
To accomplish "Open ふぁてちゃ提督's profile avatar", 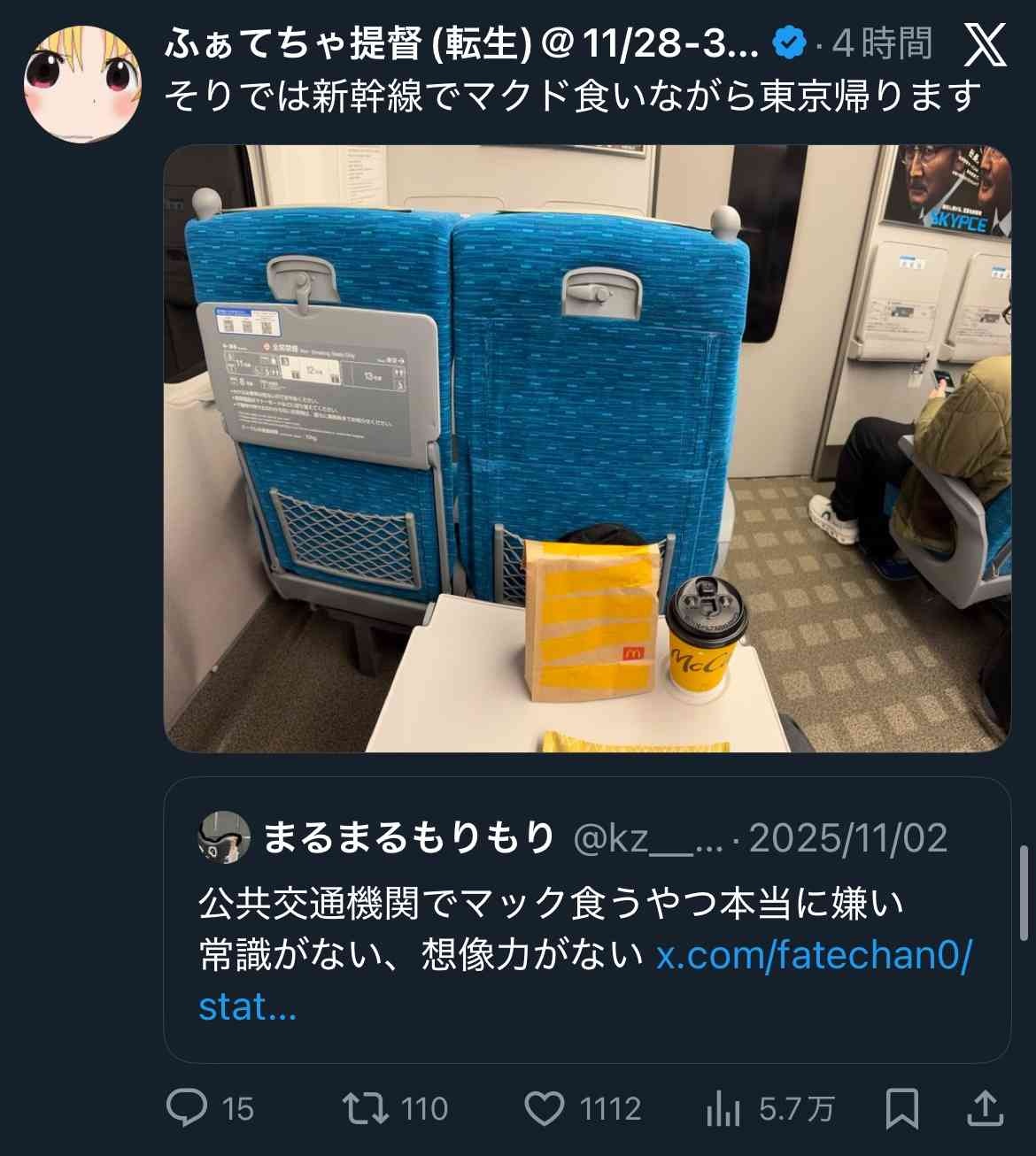I will pos(81,84).
